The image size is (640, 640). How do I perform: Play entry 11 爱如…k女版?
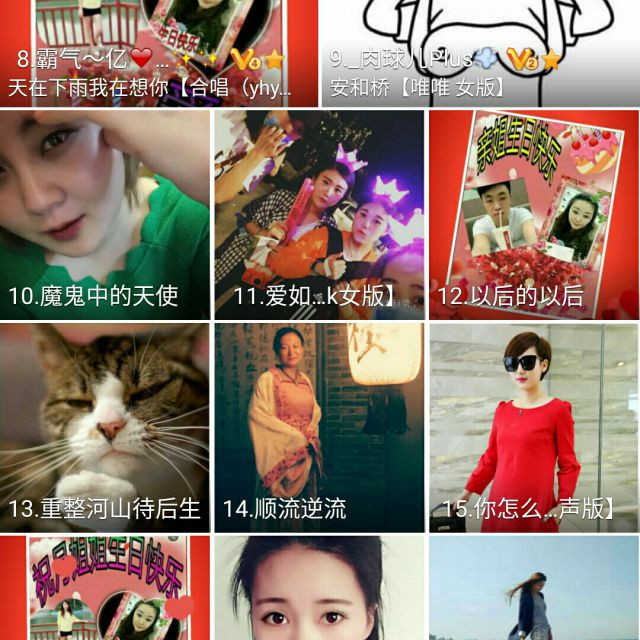(319, 214)
